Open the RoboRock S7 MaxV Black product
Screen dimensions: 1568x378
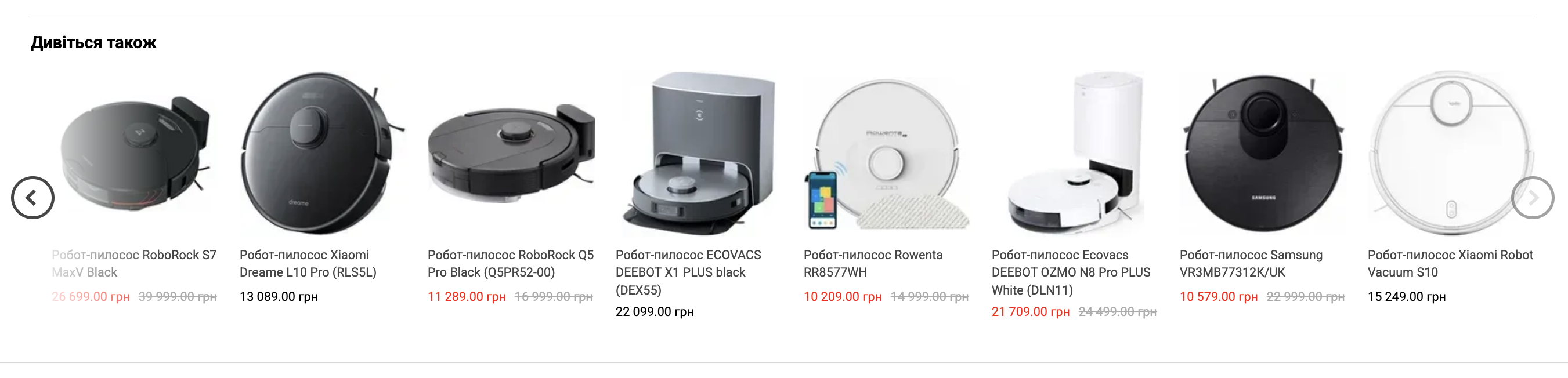tap(134, 263)
